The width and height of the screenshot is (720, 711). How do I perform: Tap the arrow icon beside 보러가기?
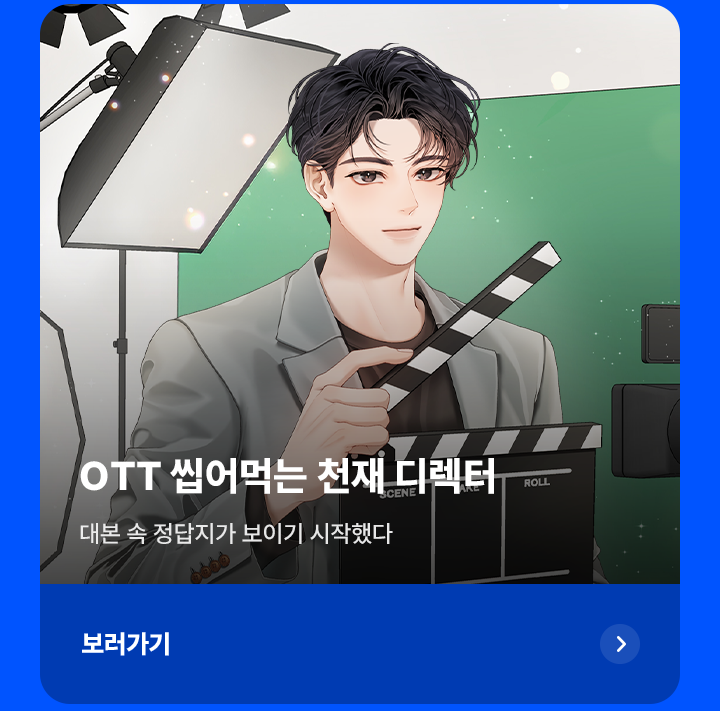(x=620, y=644)
